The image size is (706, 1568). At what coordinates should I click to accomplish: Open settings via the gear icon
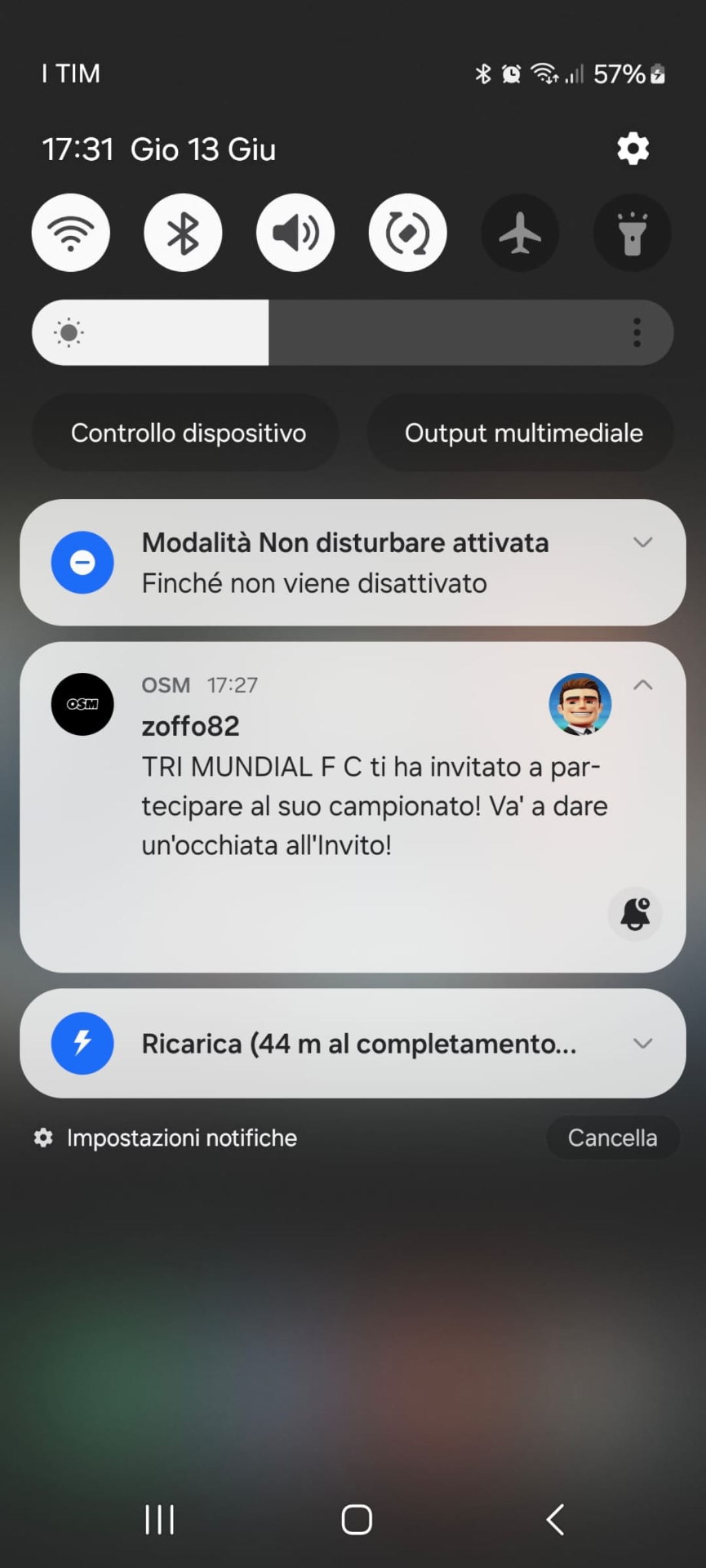point(633,149)
